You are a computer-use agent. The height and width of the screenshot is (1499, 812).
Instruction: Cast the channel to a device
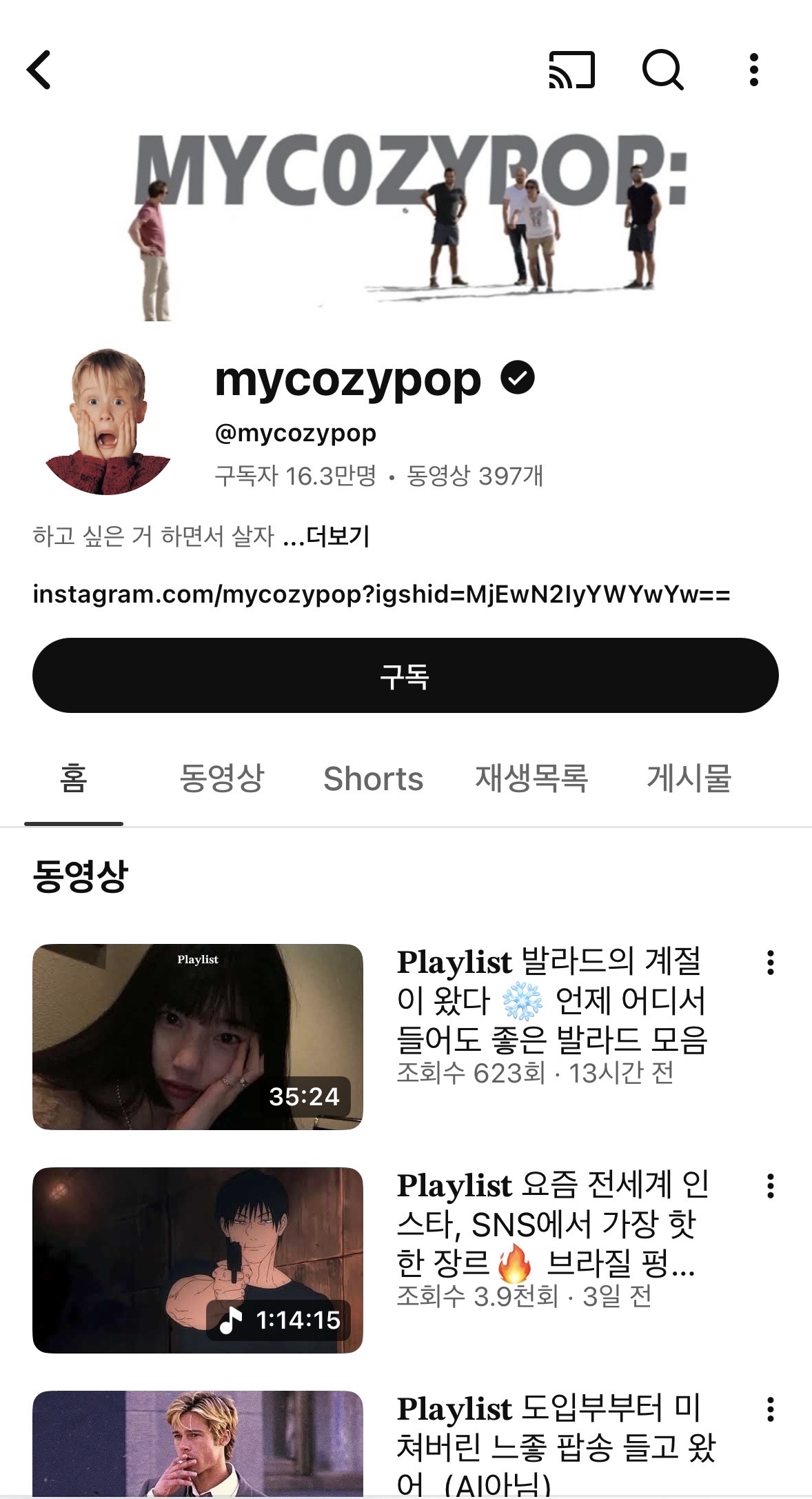571,70
